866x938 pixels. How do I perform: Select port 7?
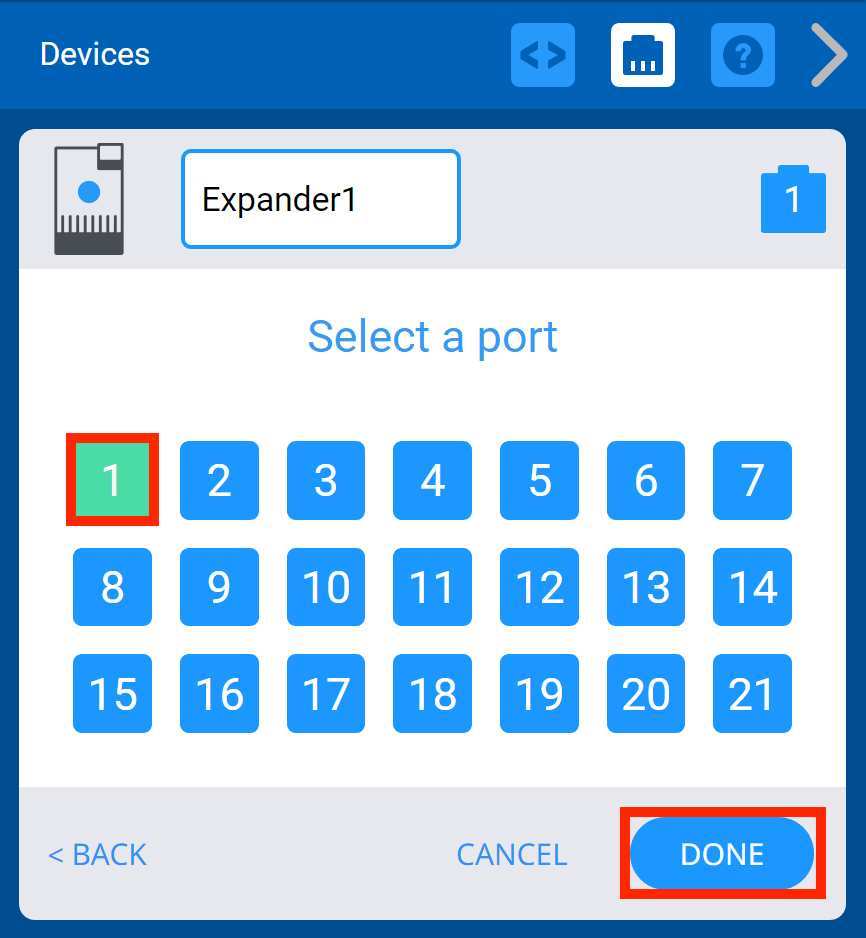tap(752, 480)
